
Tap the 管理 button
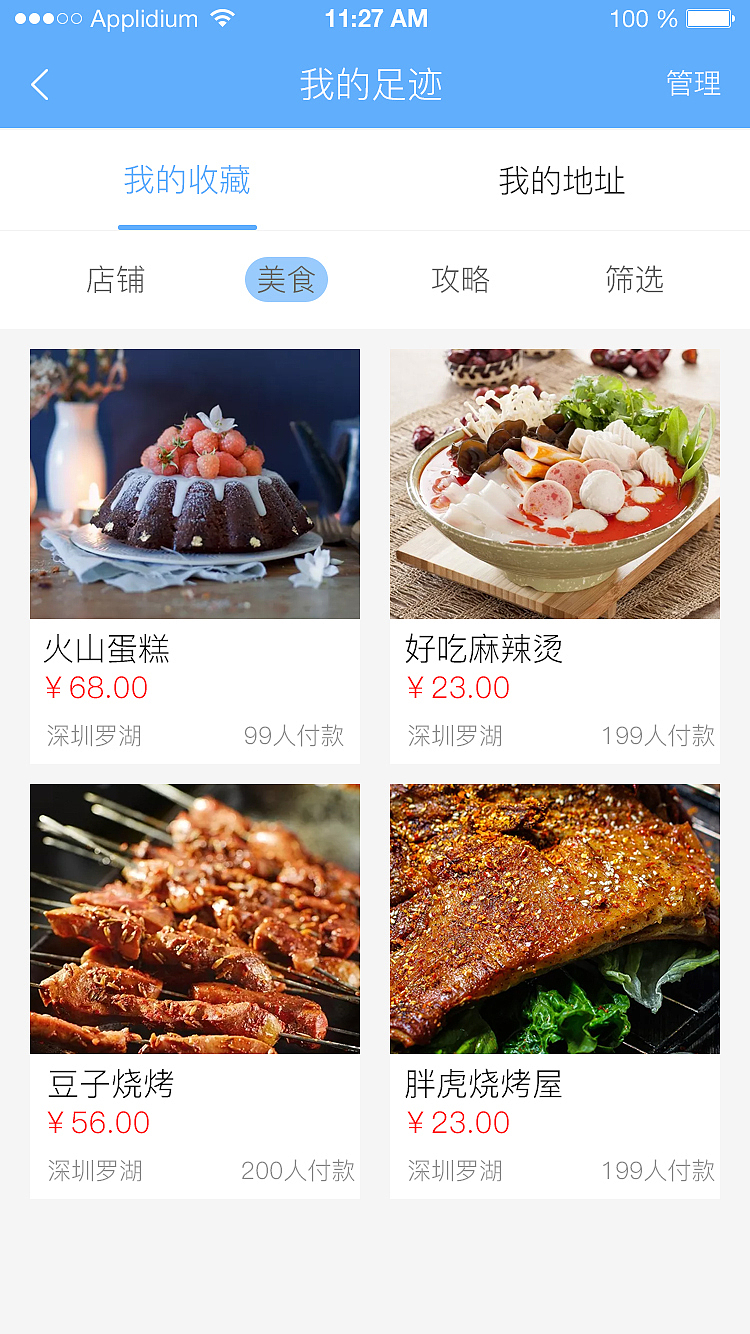click(695, 84)
